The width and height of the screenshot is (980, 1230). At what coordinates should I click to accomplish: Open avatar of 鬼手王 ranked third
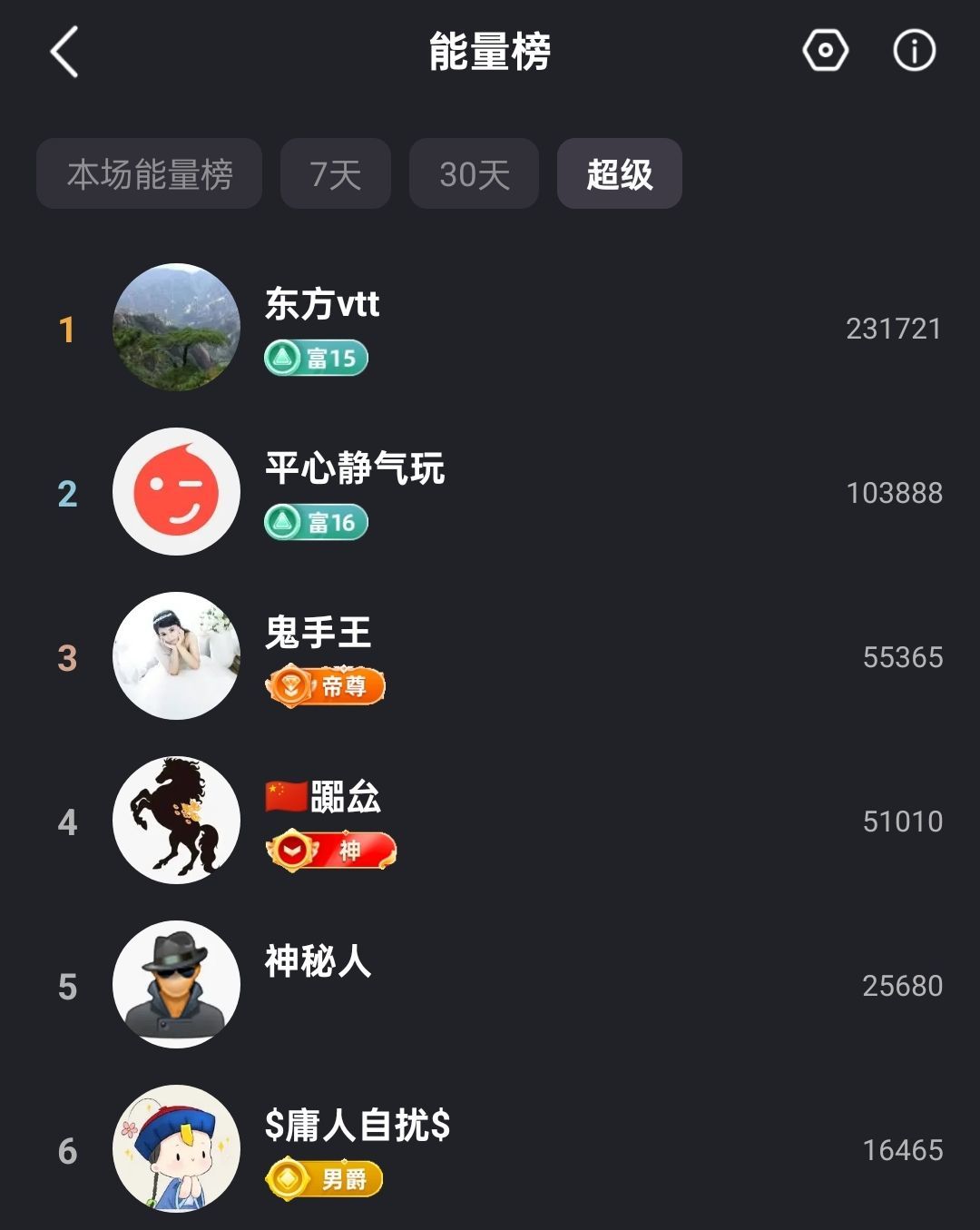(x=176, y=657)
